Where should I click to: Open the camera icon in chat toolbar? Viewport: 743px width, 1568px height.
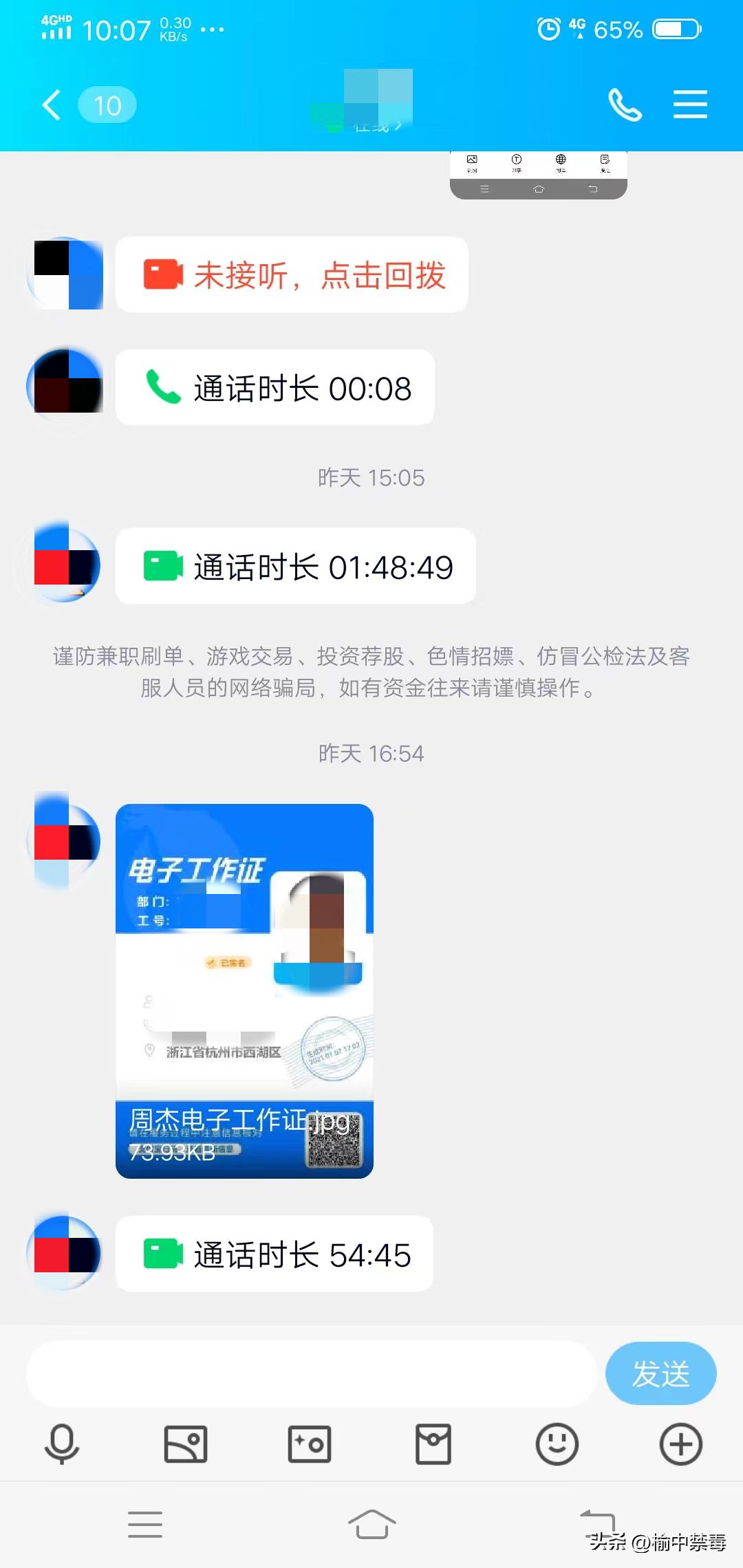click(309, 1444)
